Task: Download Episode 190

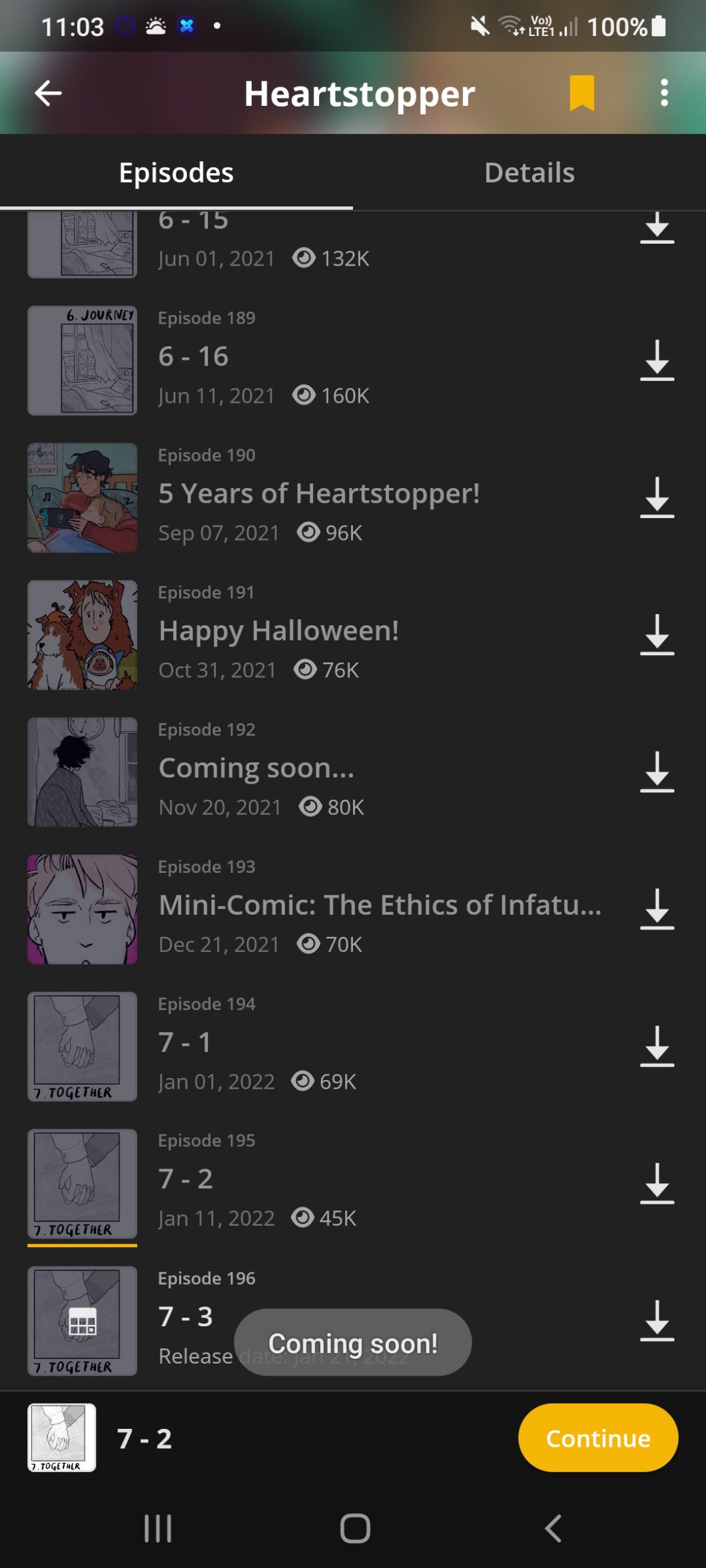Action: [657, 497]
